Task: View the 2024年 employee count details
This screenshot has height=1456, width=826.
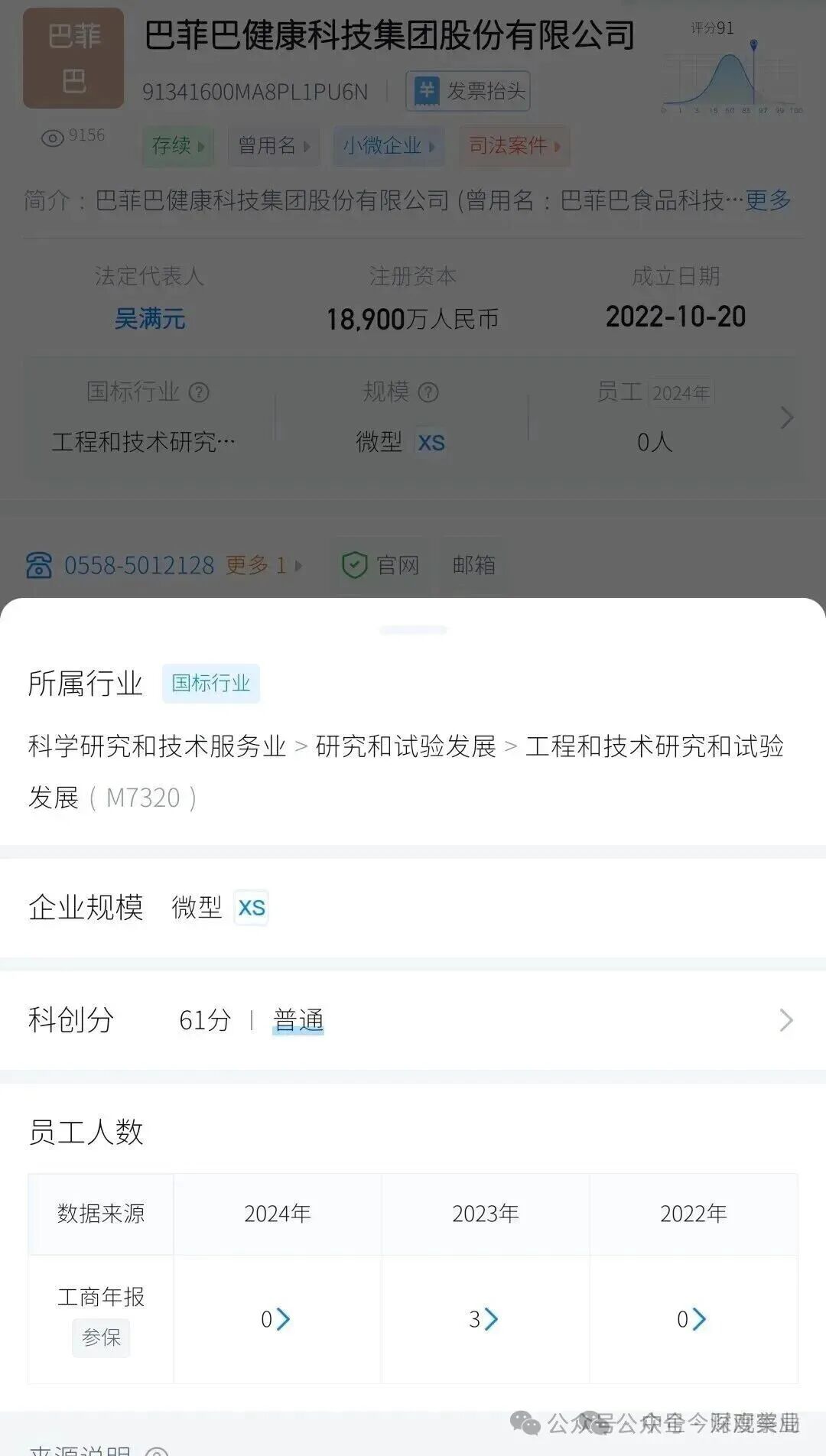Action: pyautogui.click(x=276, y=1319)
